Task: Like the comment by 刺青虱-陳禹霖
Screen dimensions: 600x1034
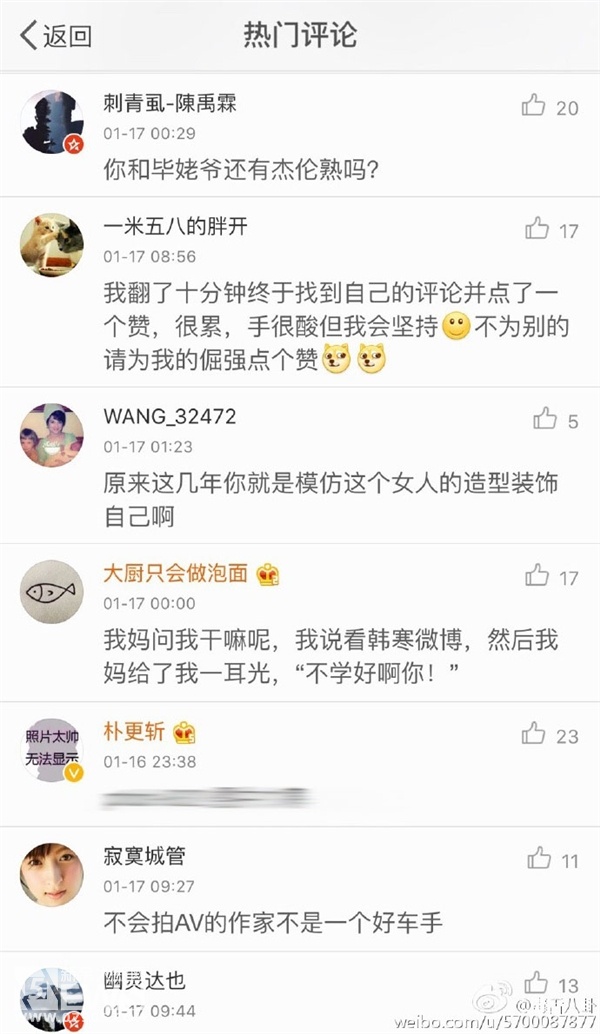Action: 534,106
